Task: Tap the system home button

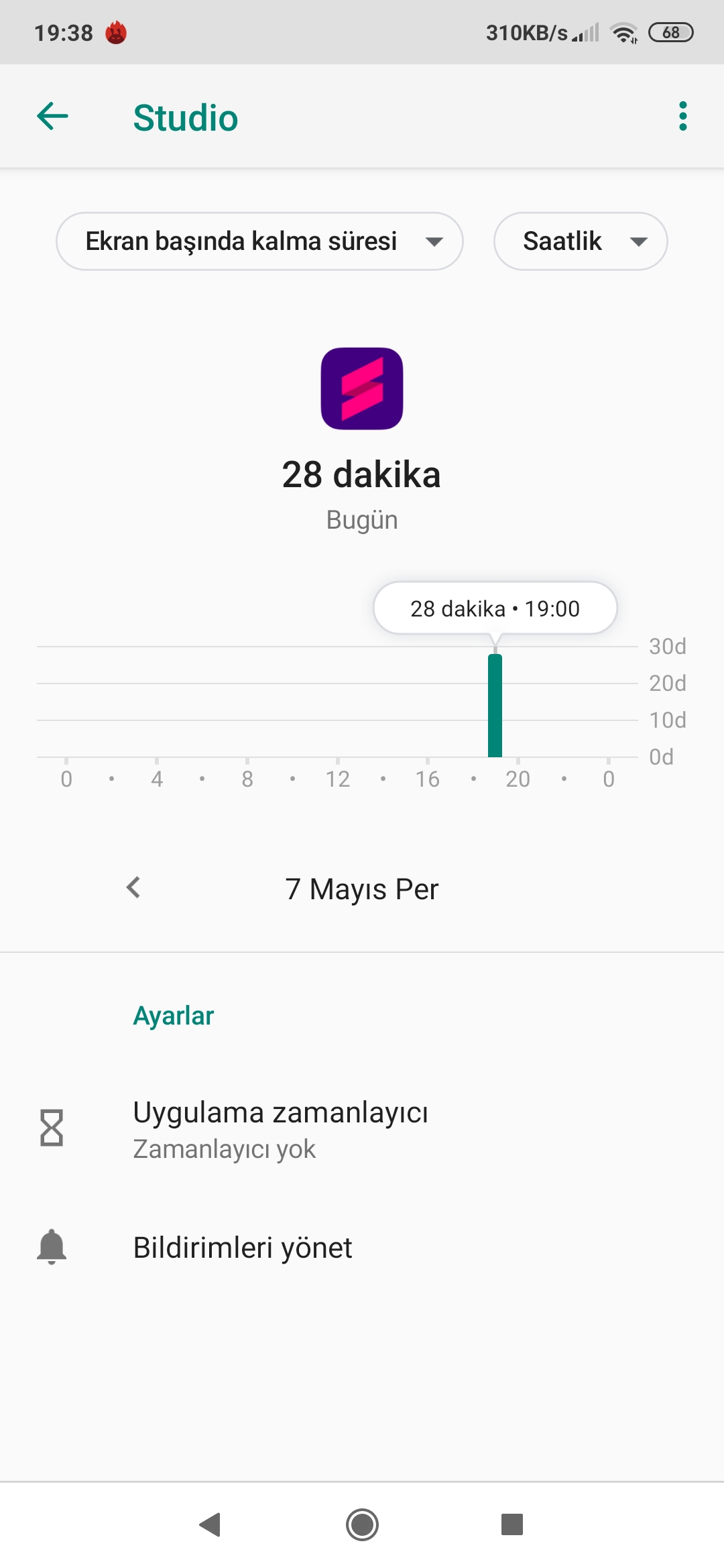Action: (x=362, y=1524)
